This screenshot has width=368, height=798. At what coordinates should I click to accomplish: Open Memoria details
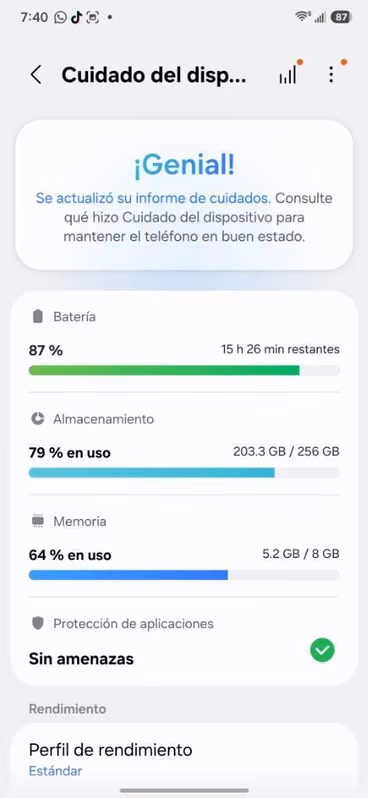(184, 546)
